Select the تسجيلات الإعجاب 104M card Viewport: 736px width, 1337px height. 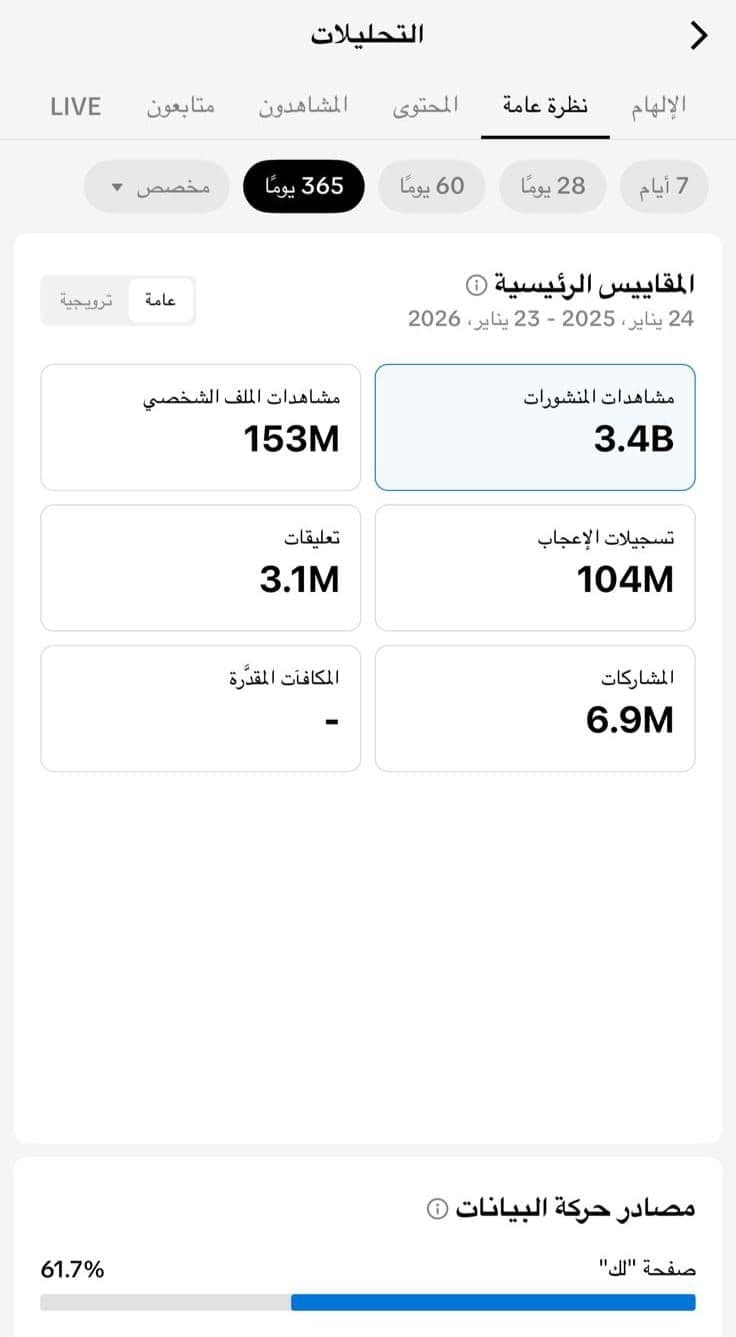click(x=535, y=568)
